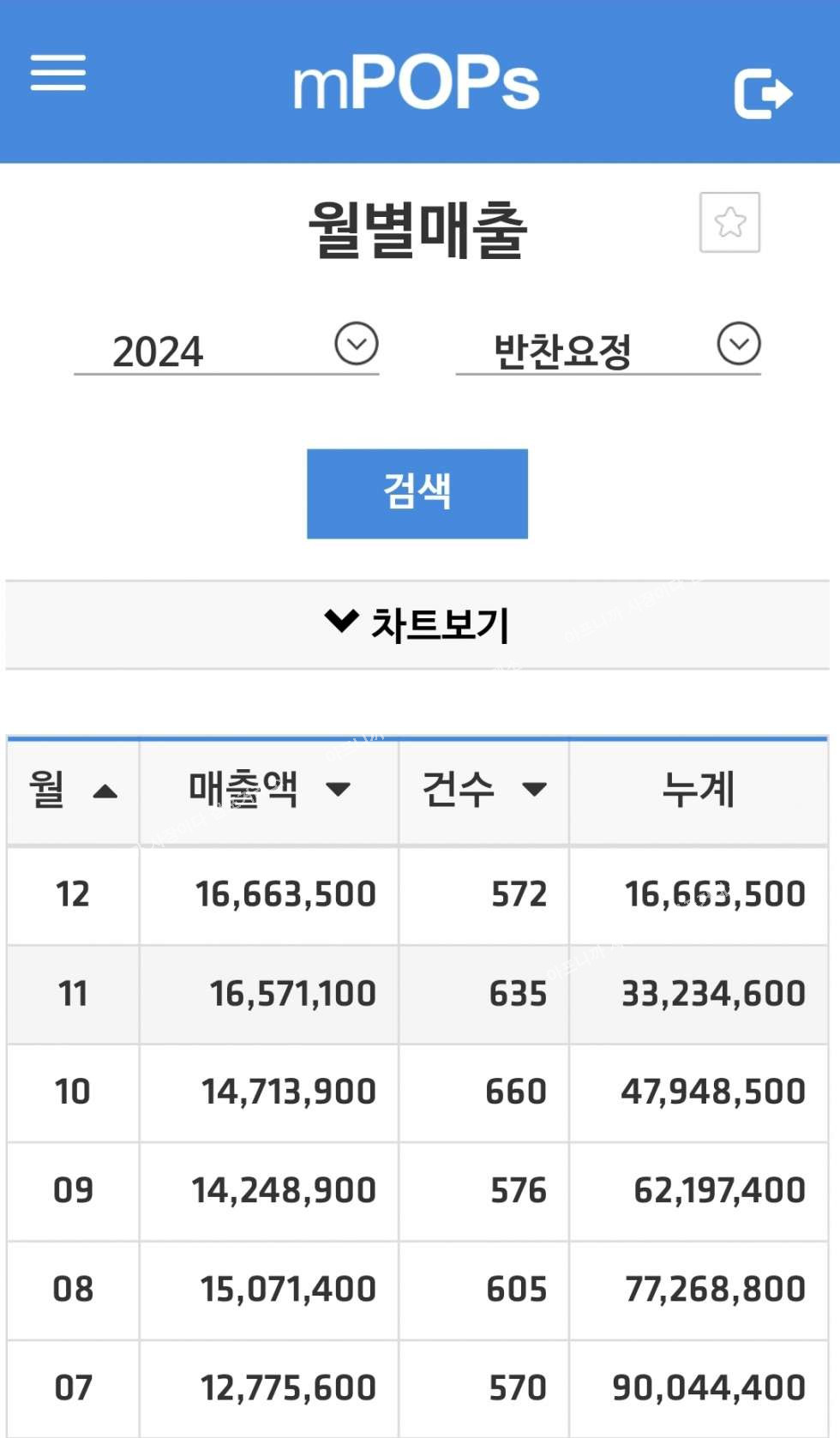
Task: Sort table by 건수 column
Action: [484, 790]
